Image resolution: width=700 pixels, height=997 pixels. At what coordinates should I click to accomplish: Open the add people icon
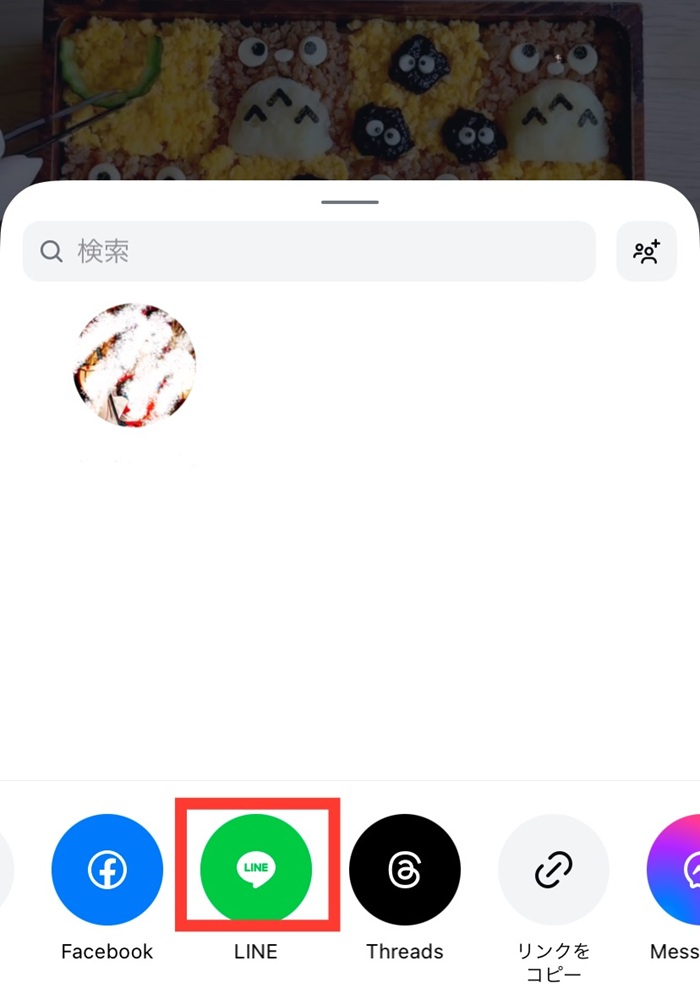(646, 251)
